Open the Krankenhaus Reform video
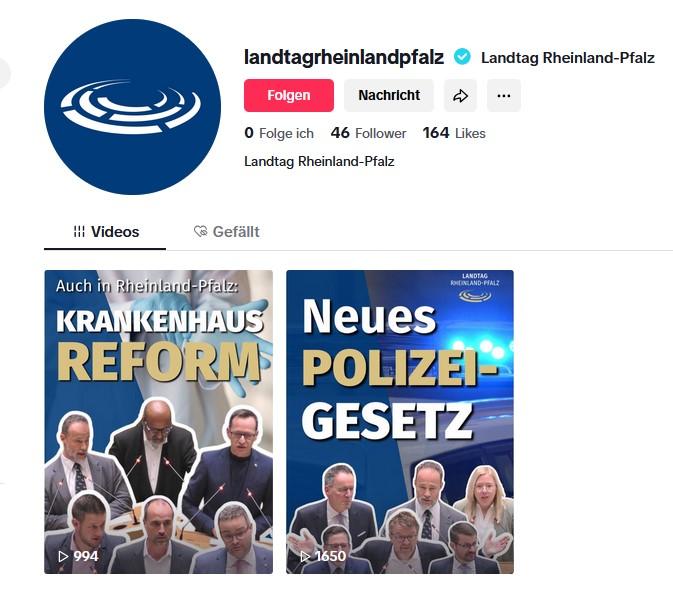 coord(158,421)
